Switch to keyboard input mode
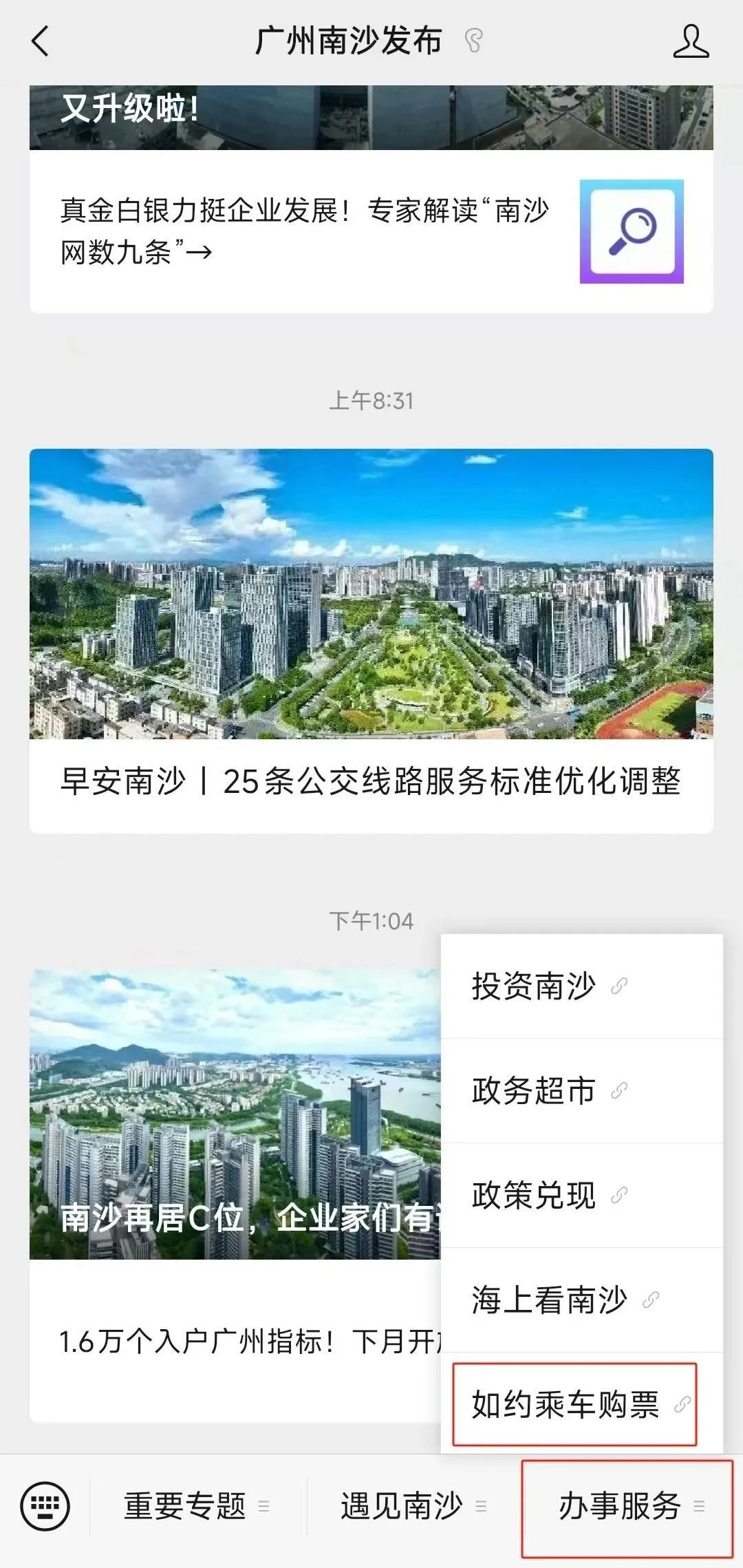The height and width of the screenshot is (1568, 743). point(45,1506)
